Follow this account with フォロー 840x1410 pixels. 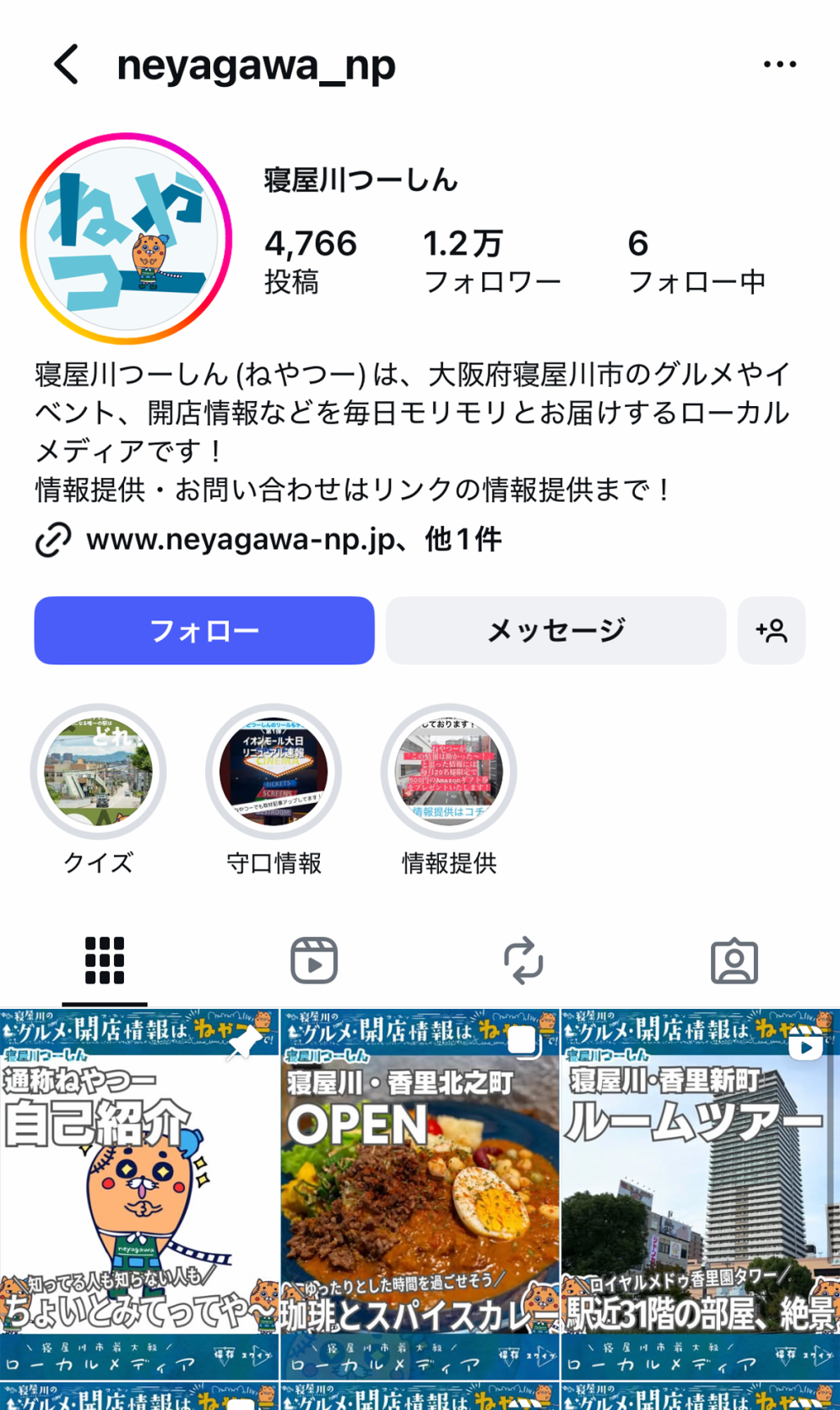point(204,630)
